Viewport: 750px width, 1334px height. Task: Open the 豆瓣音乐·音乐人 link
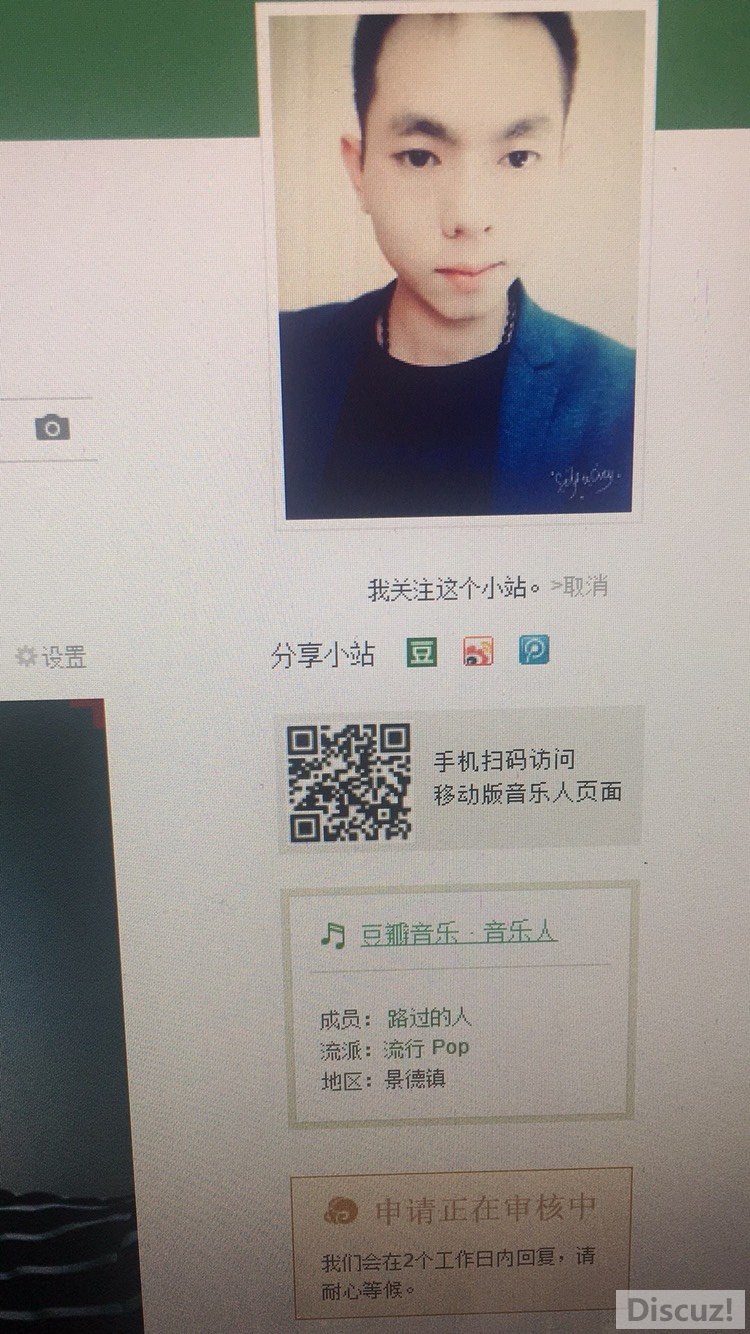[x=458, y=934]
